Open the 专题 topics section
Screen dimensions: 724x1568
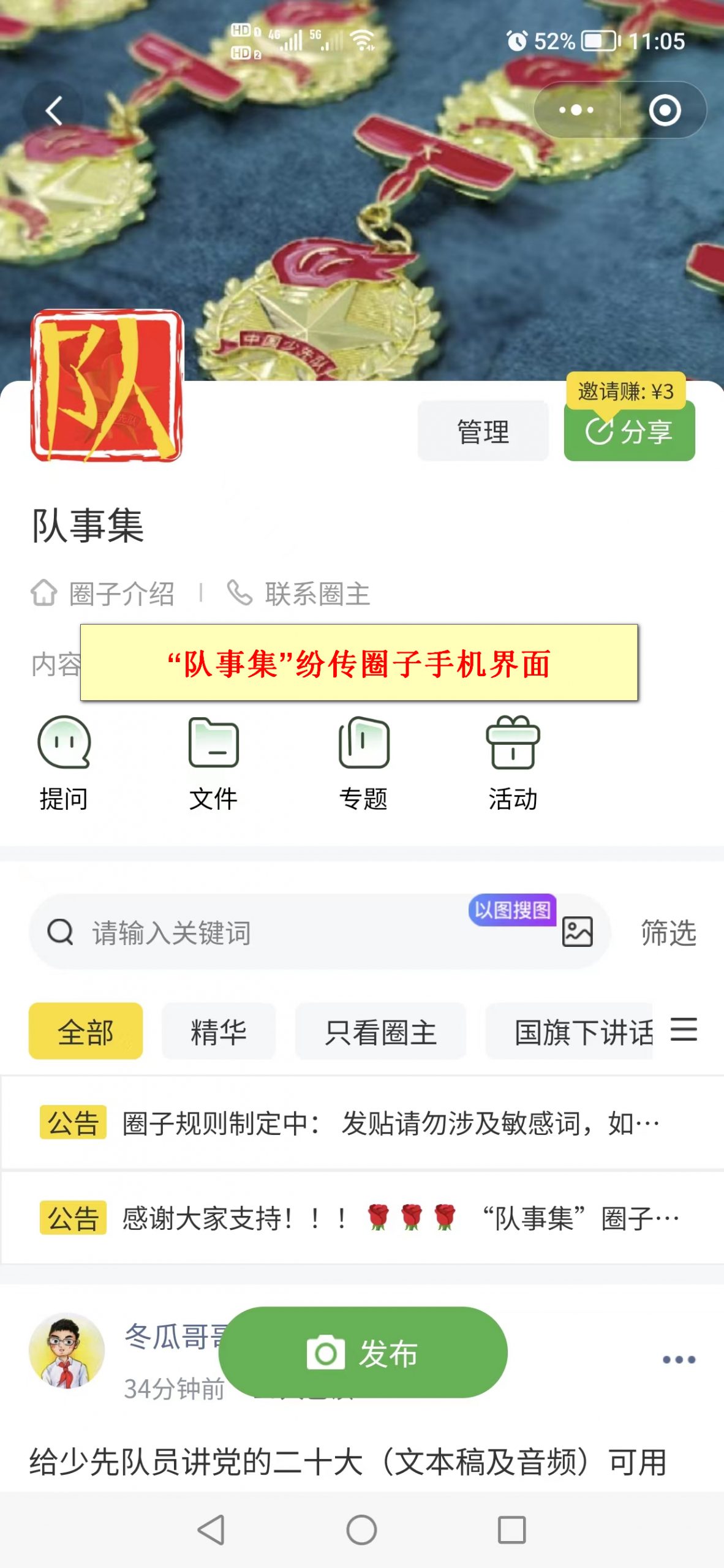click(x=363, y=763)
